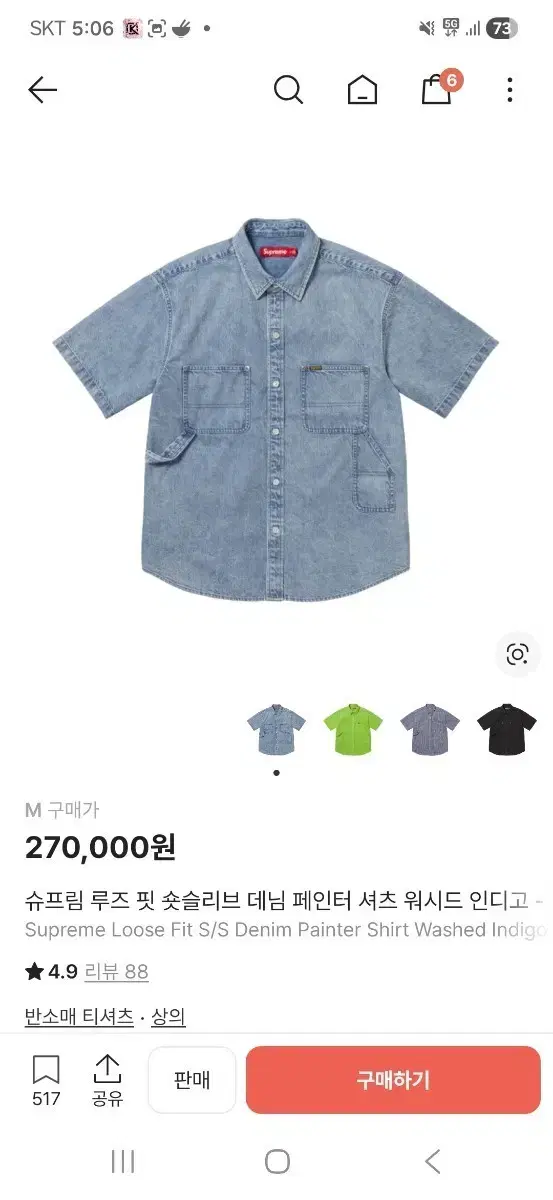The height and width of the screenshot is (1200, 553).
Task: Open search from the top bar
Action: click(x=288, y=90)
